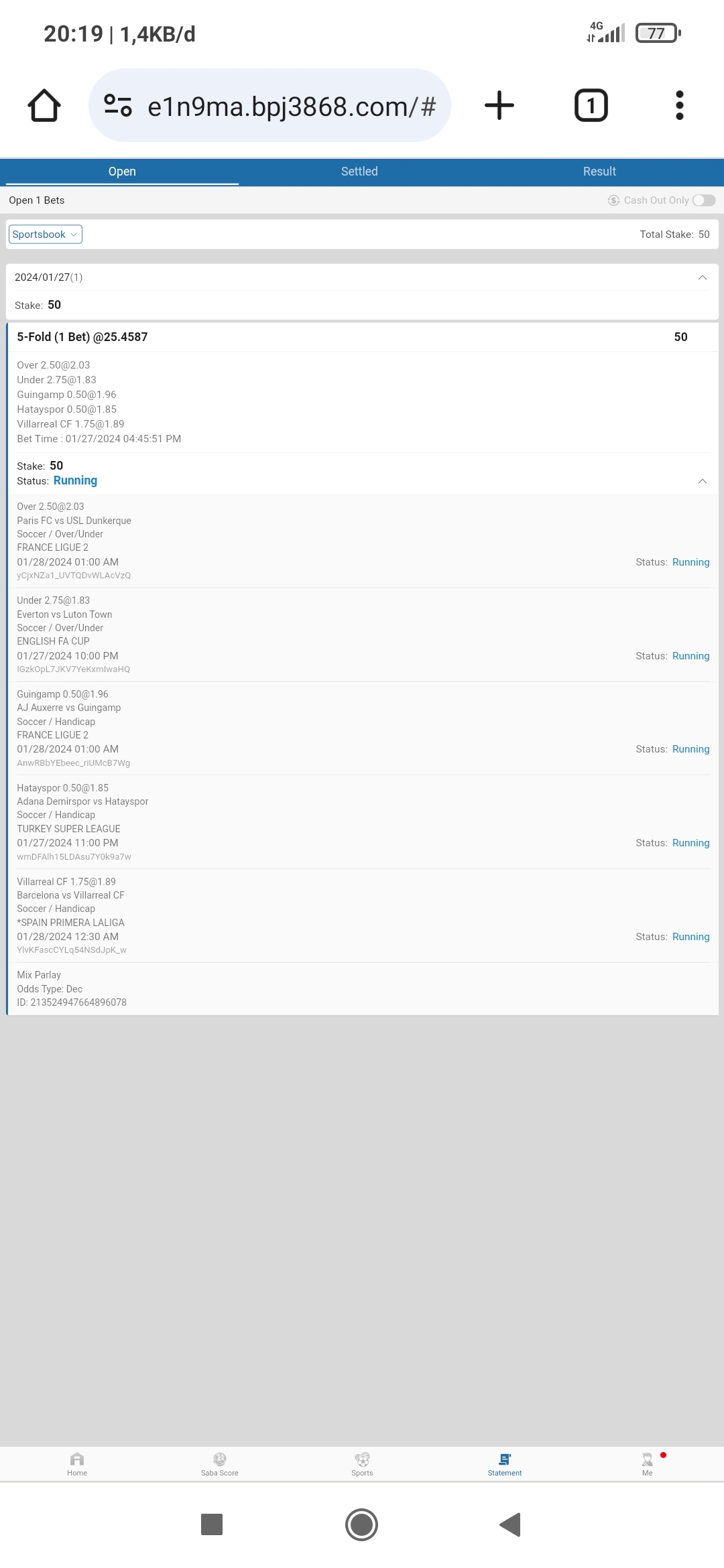Switch to the Settled tab
This screenshot has height=1568, width=724.
coord(359,172)
